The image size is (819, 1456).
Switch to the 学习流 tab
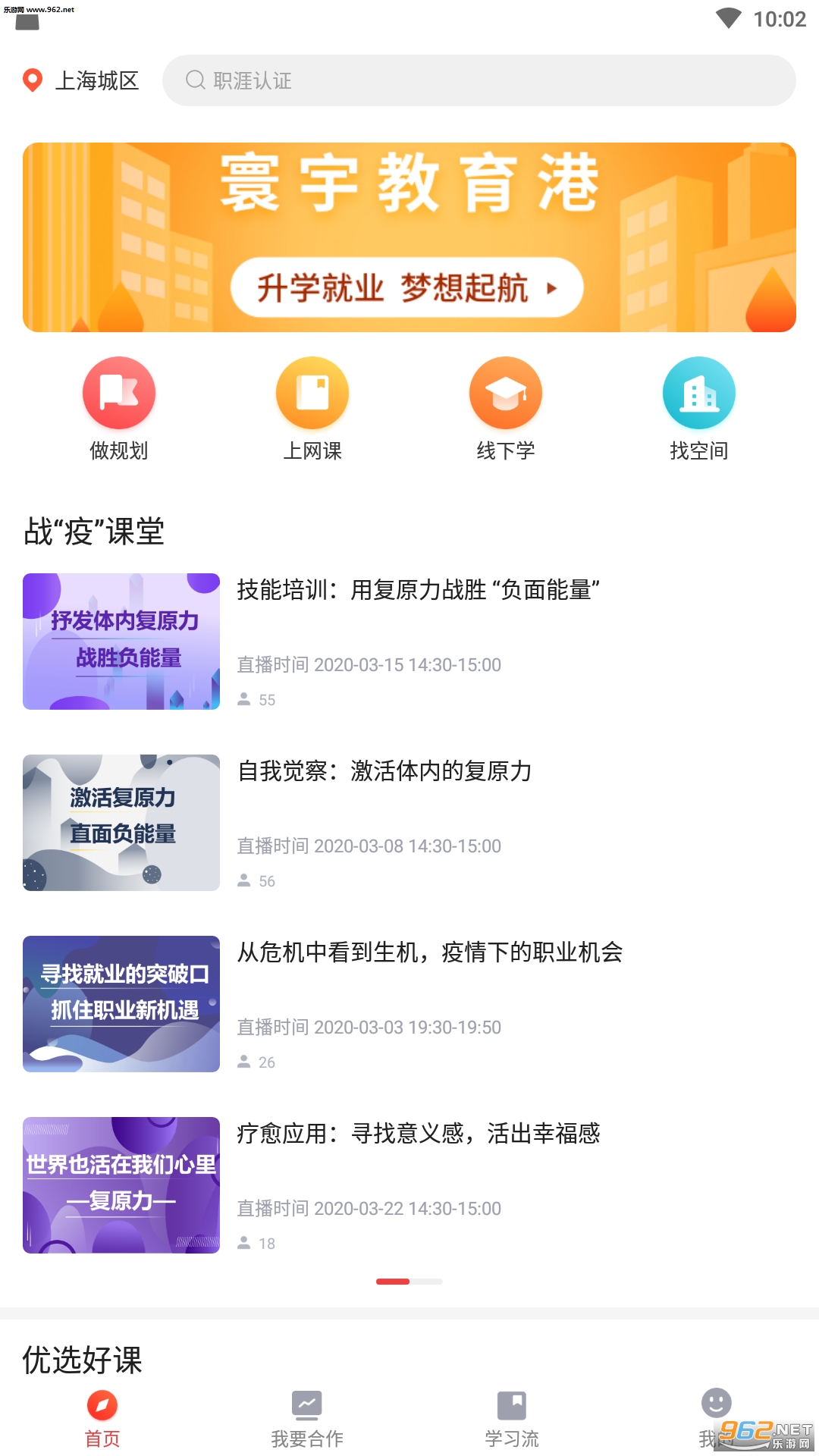point(512,1419)
